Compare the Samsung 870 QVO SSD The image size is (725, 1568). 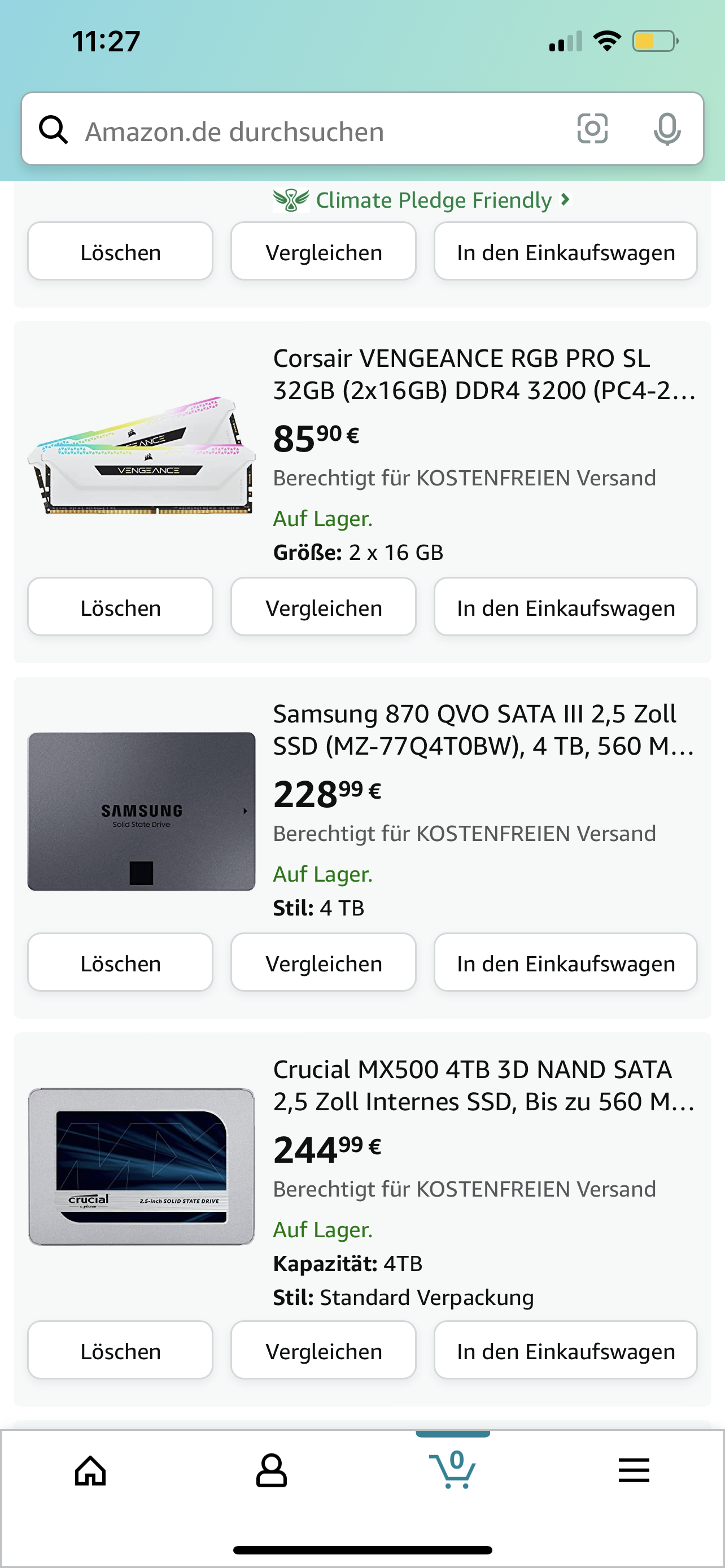323,963
